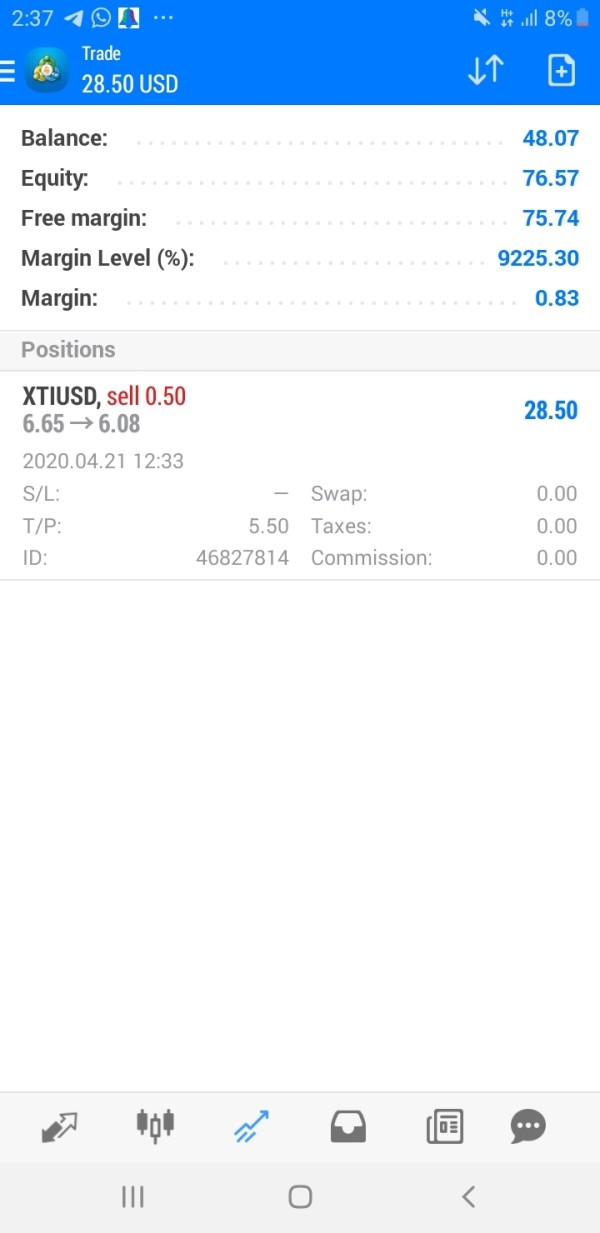Open the XTIUSD sell 0.50 position

300,476
